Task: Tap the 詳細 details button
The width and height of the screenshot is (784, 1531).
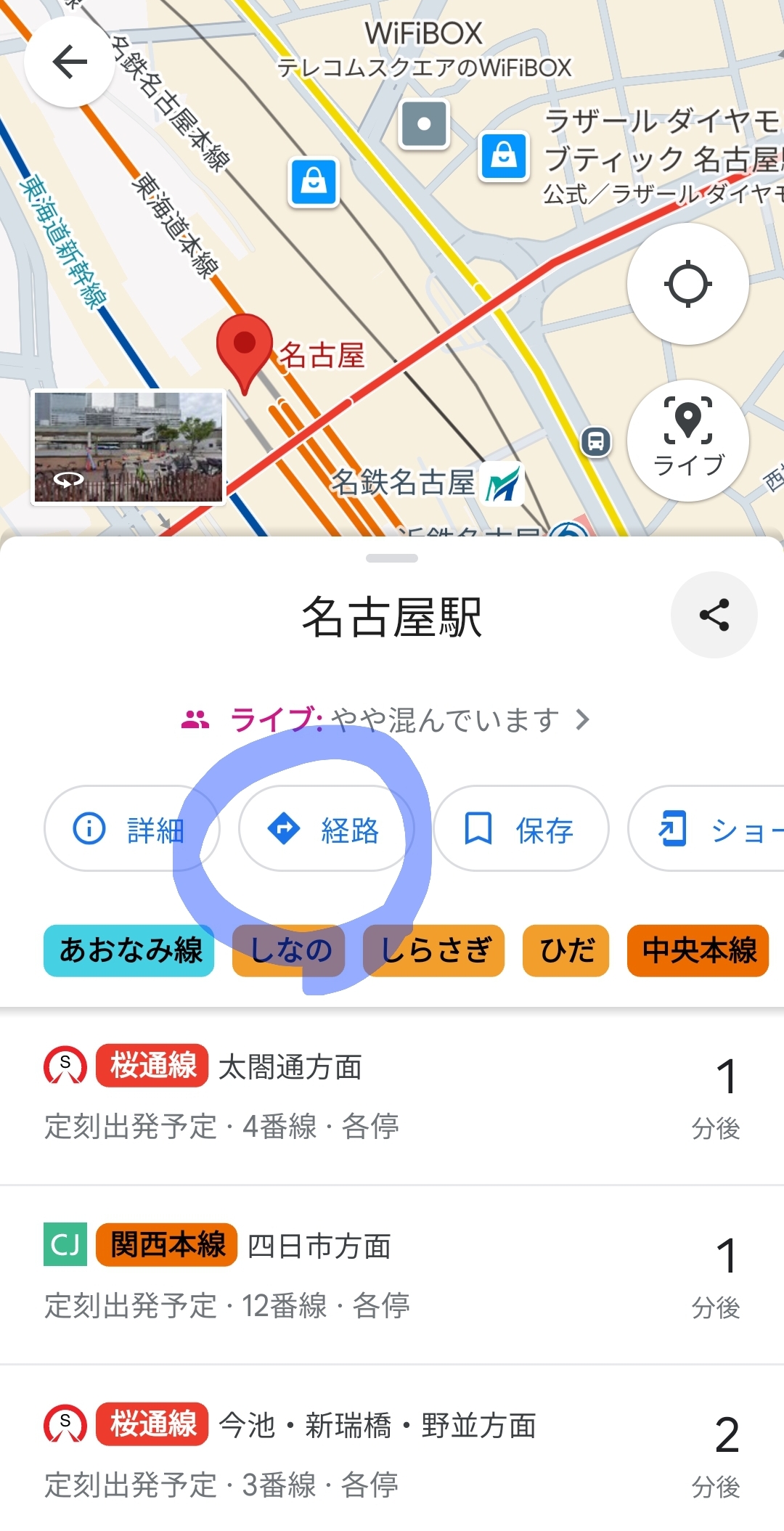Action: pyautogui.click(x=131, y=828)
